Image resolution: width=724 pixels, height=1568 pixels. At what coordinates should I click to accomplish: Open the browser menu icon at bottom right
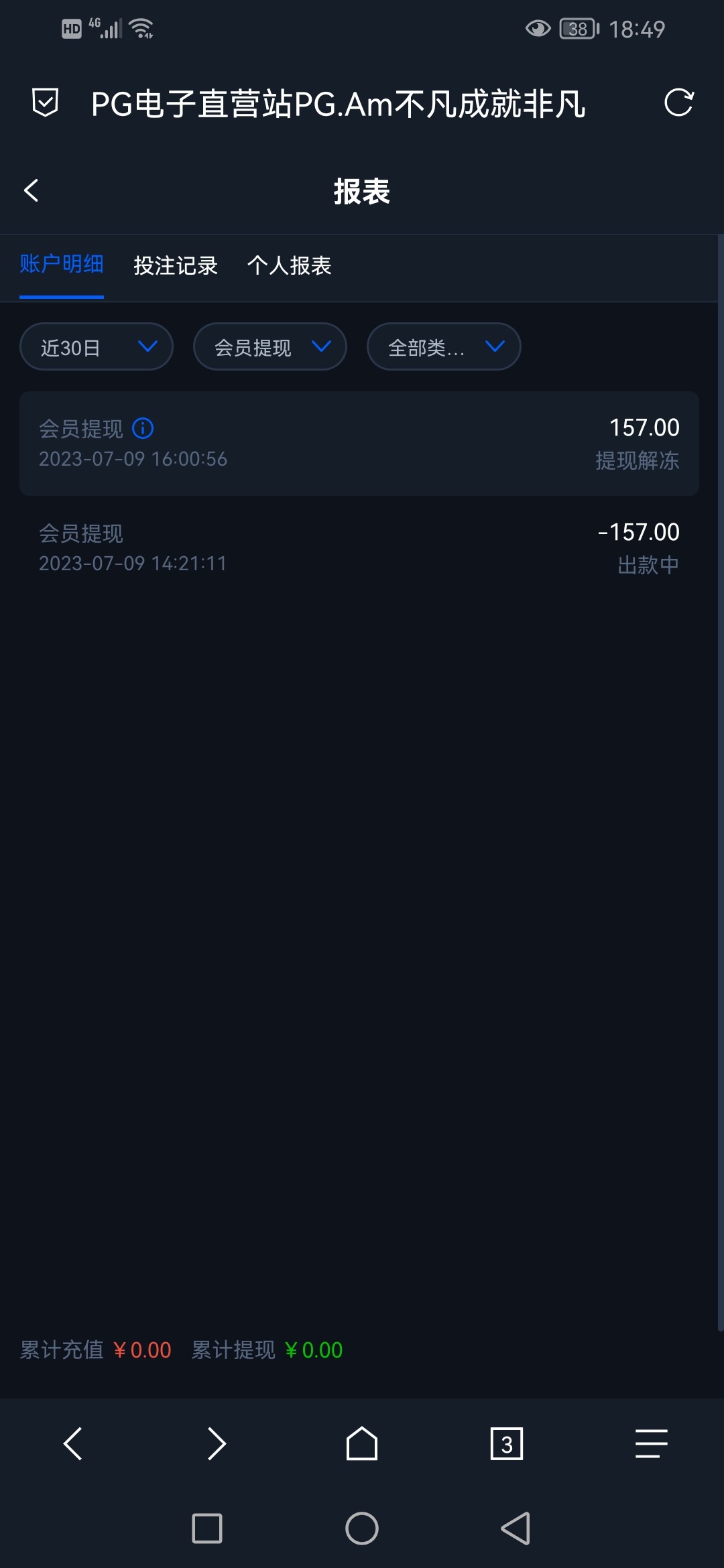649,1444
